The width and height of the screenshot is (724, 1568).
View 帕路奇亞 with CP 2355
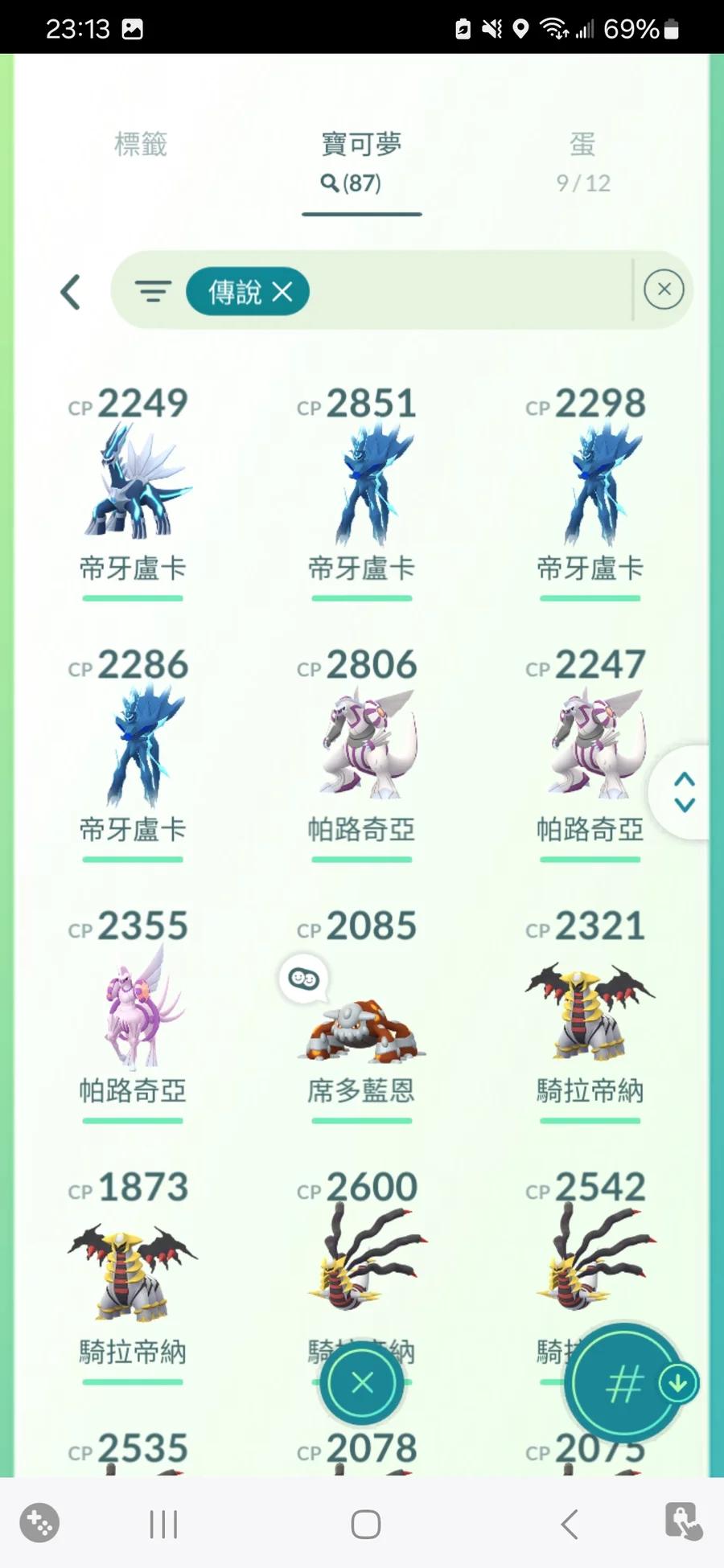[133, 1005]
